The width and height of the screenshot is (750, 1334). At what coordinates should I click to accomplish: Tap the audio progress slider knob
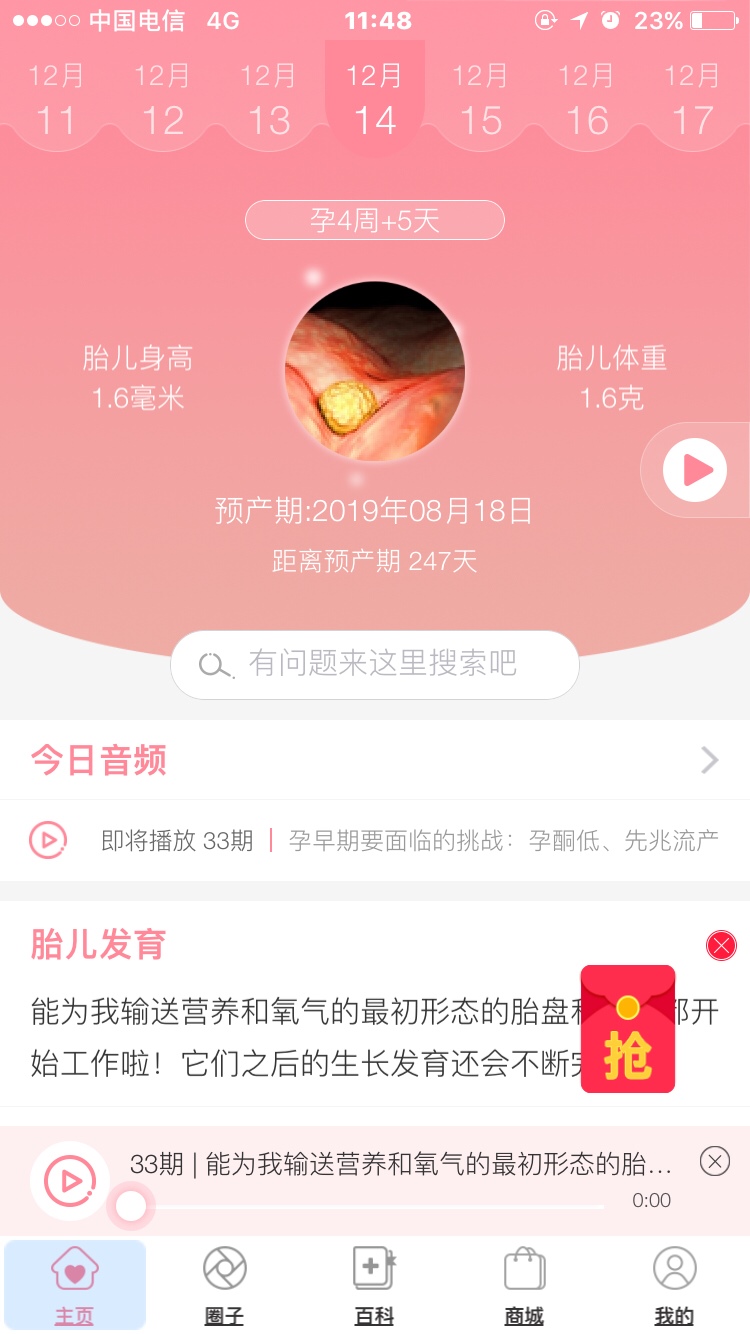pos(131,1206)
